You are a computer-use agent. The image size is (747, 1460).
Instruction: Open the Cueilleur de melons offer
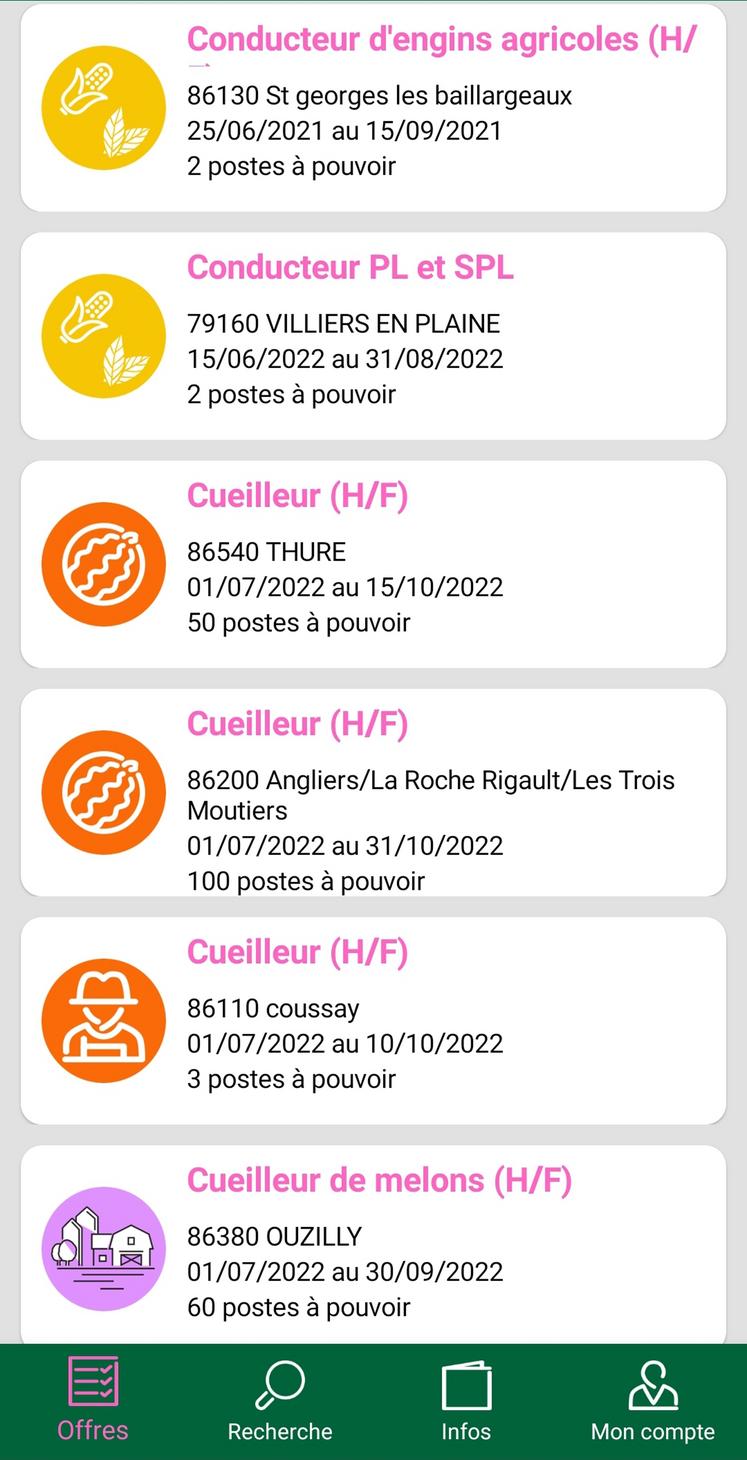(373, 1245)
